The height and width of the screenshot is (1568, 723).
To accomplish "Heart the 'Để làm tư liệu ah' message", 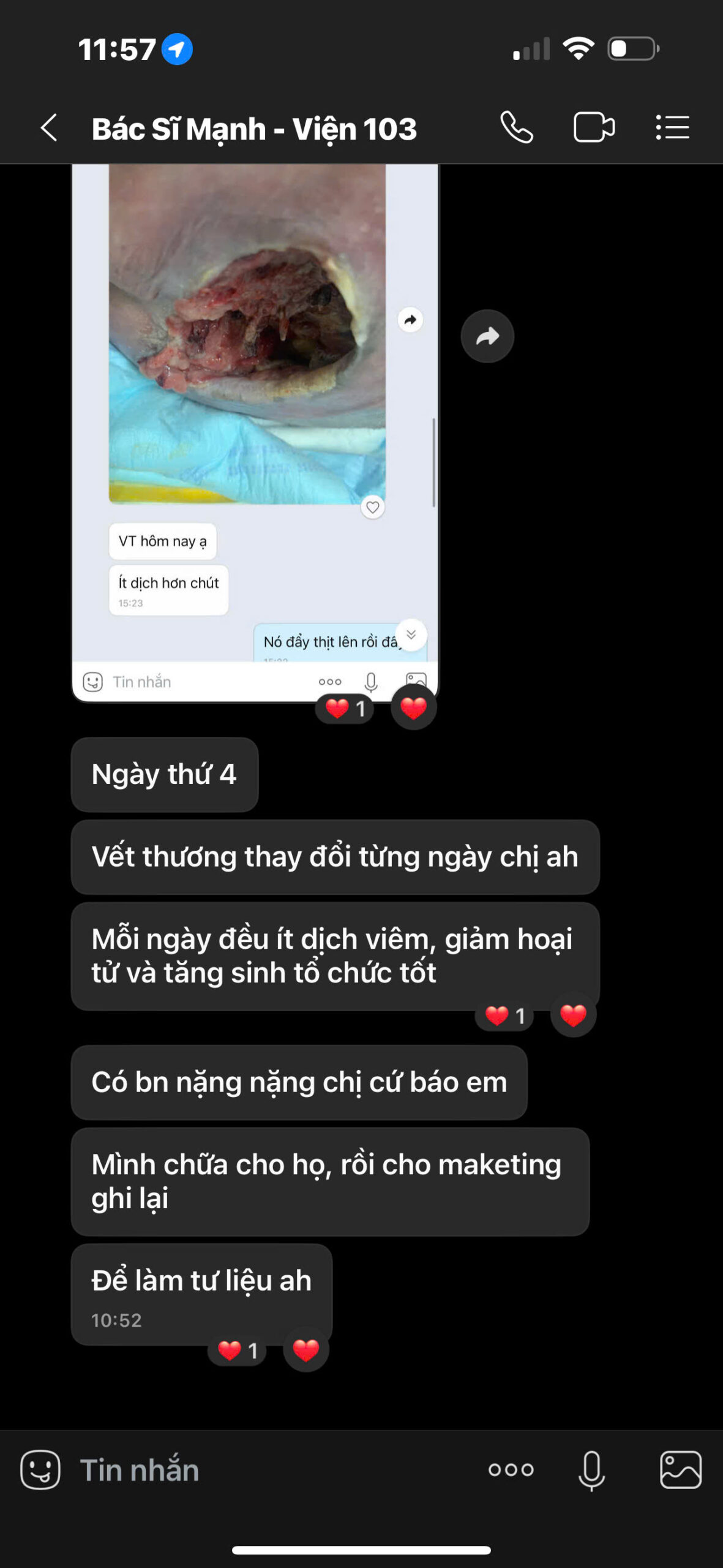I will 305,1349.
